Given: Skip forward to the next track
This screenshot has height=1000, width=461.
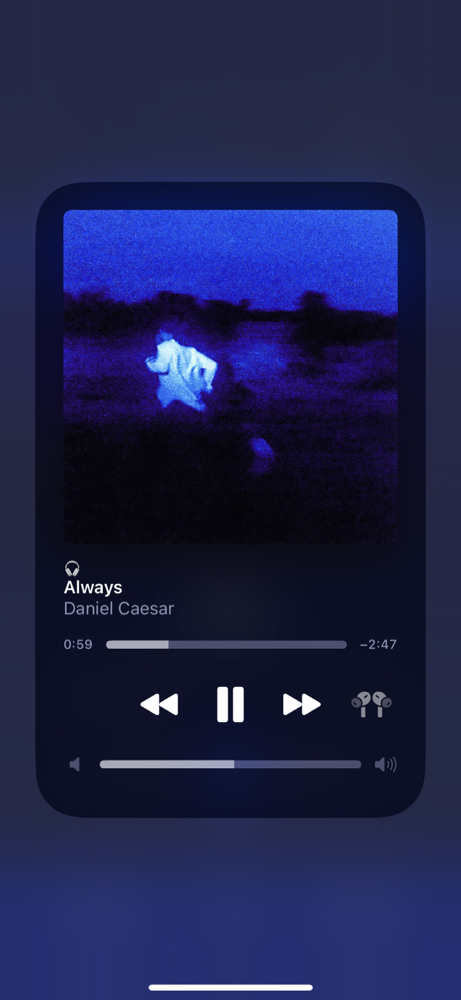Looking at the screenshot, I should pyautogui.click(x=302, y=705).
